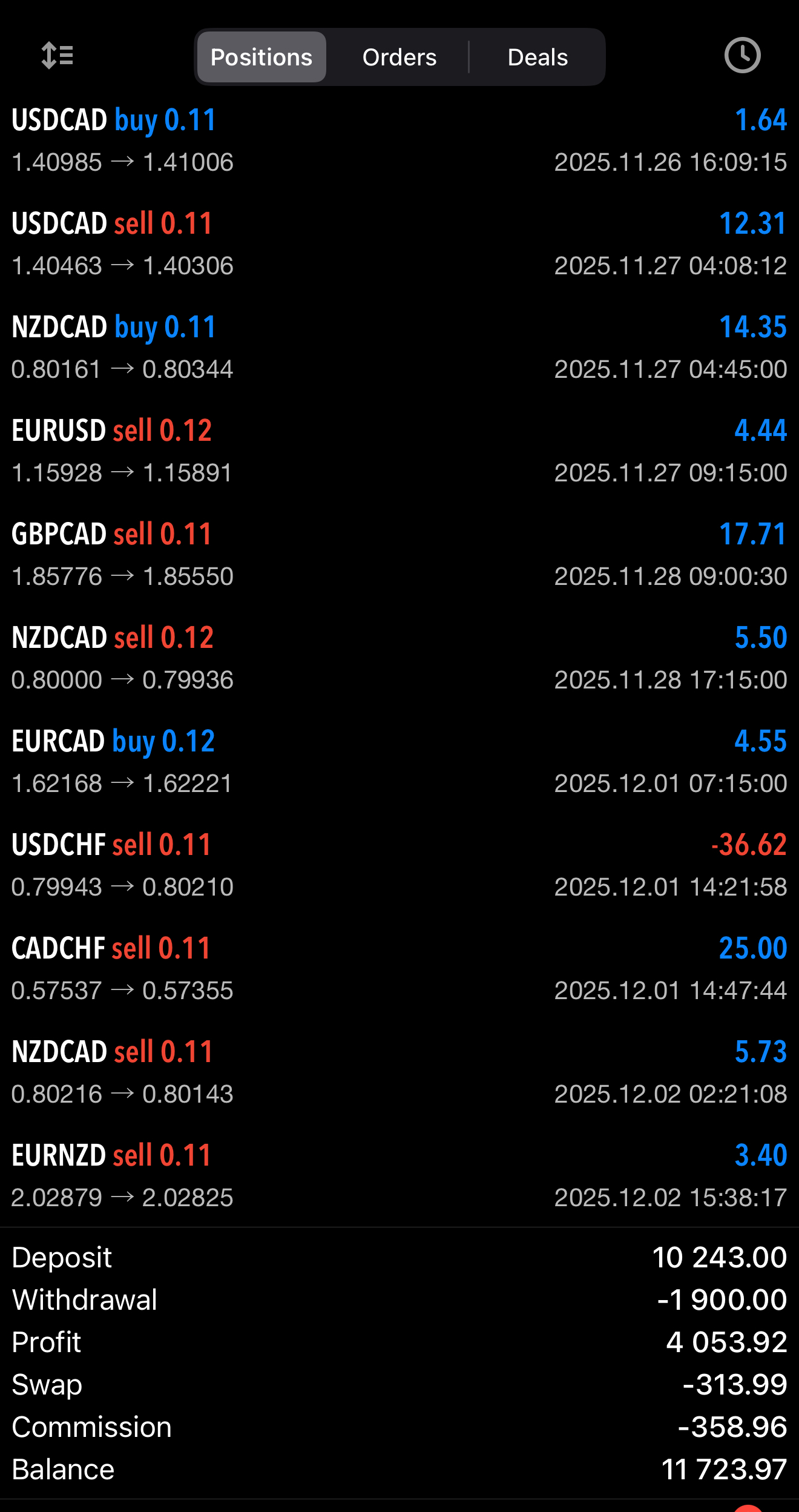Expand the USDCAD sell 0.11 position

click(x=399, y=244)
